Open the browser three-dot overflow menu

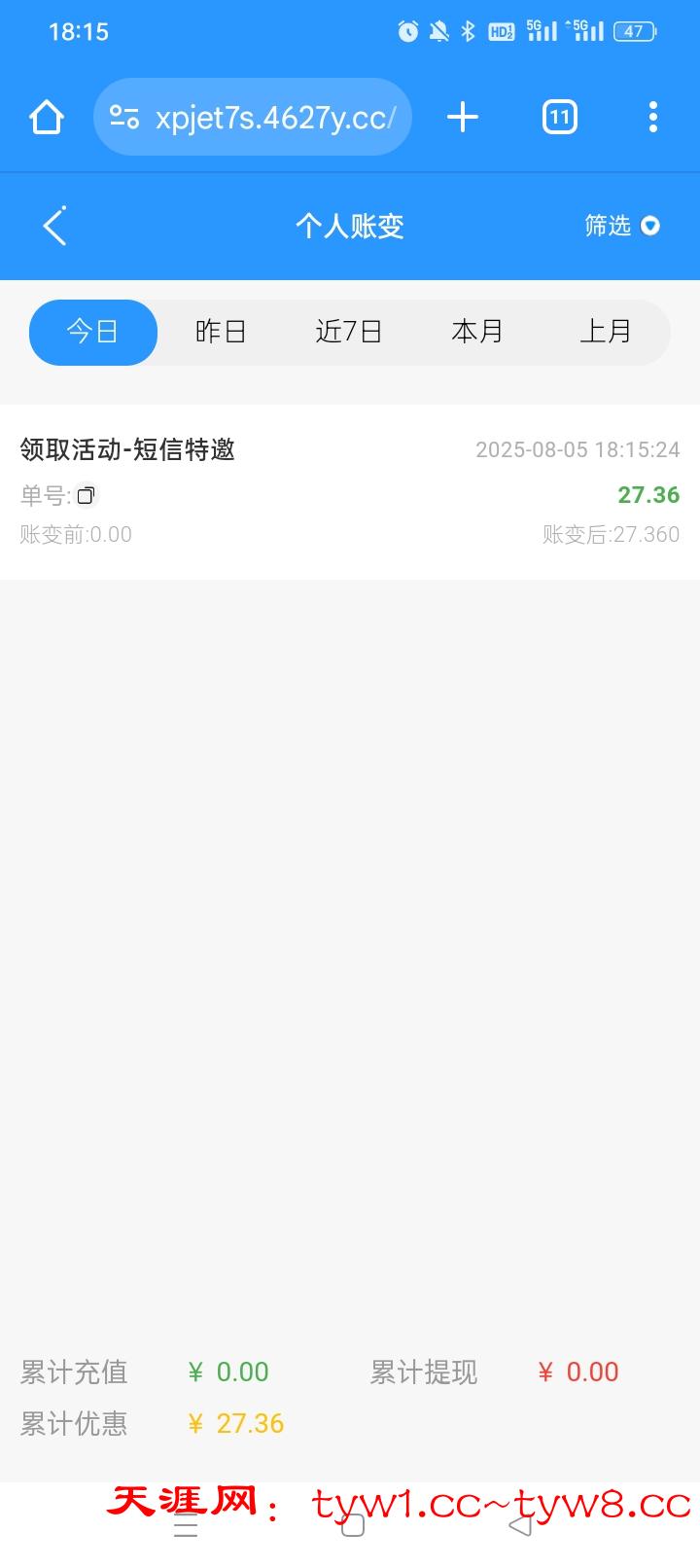click(652, 117)
